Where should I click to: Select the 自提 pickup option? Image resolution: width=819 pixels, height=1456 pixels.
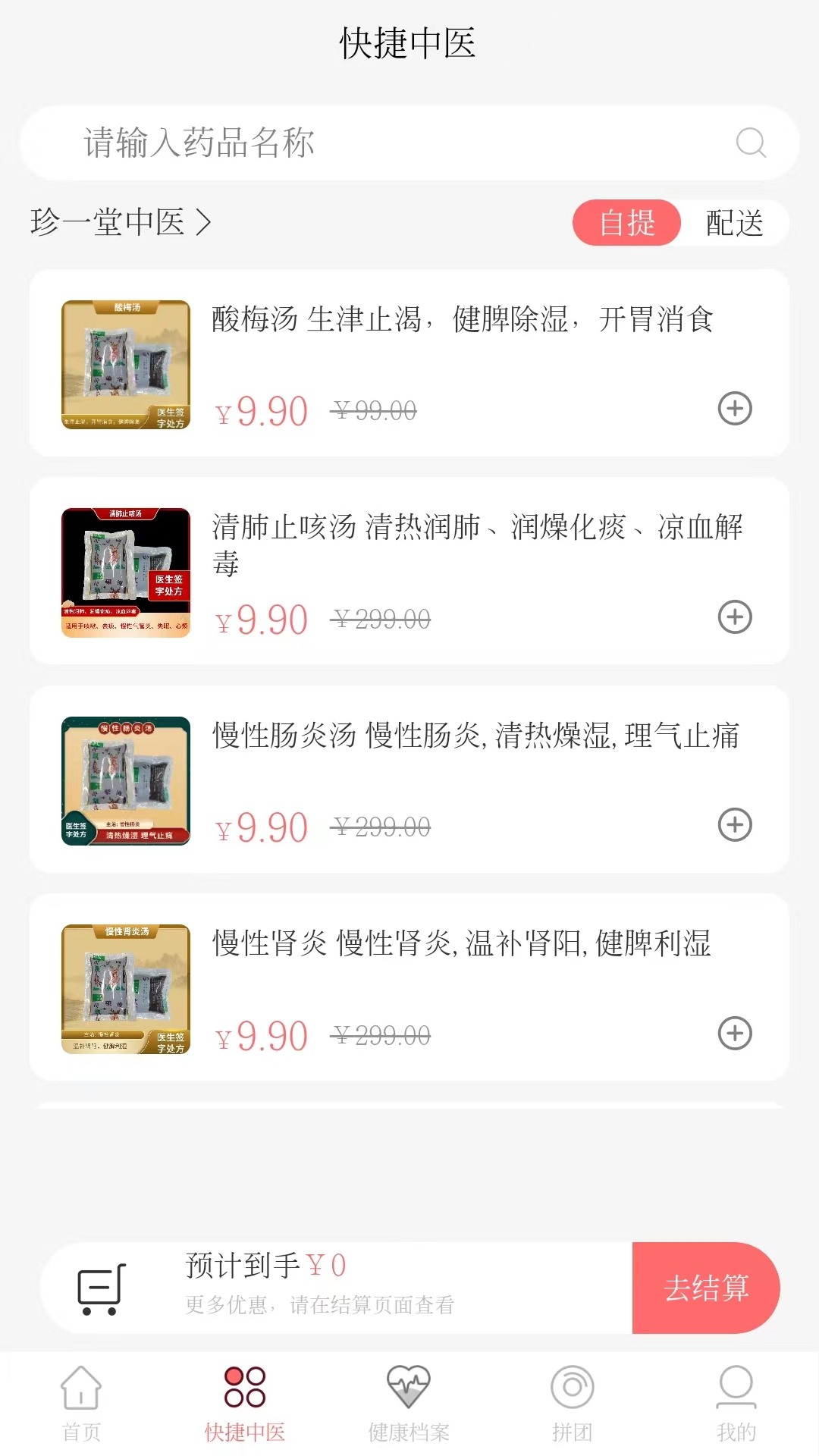(626, 223)
